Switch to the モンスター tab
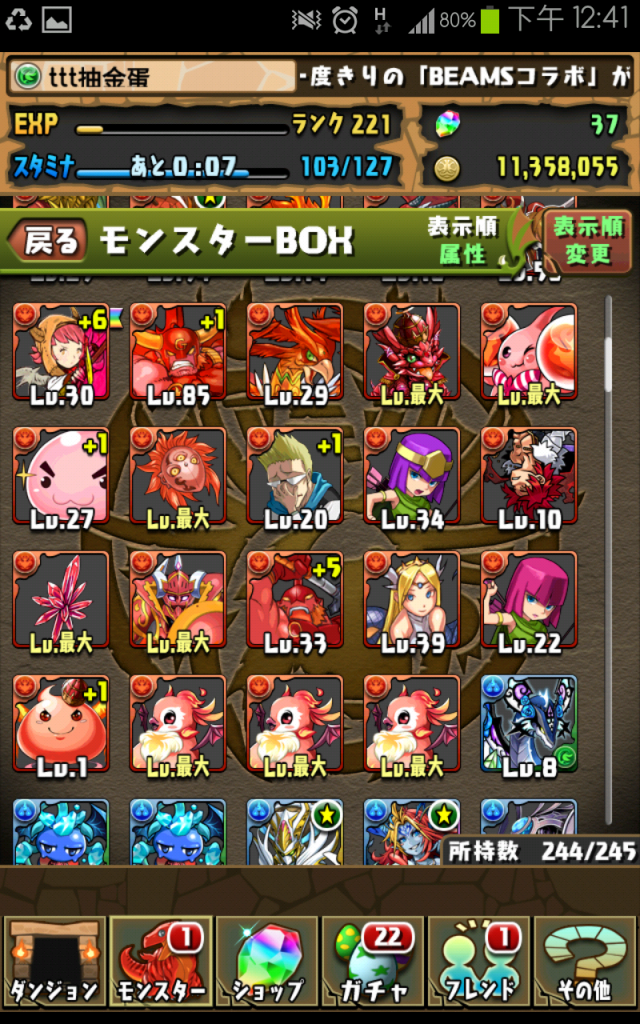640x1024 pixels. click(160, 962)
